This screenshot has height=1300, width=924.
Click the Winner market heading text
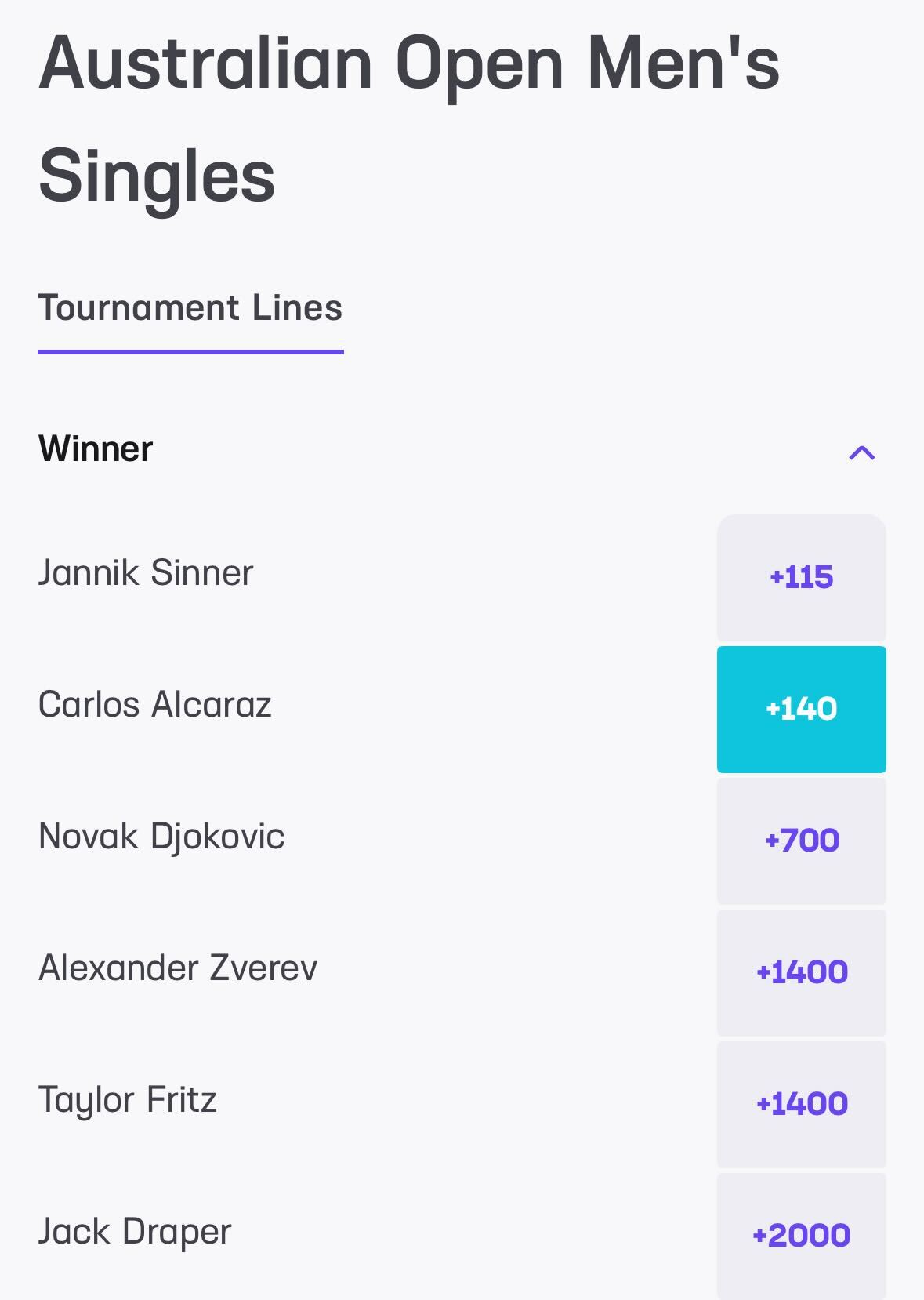click(96, 450)
